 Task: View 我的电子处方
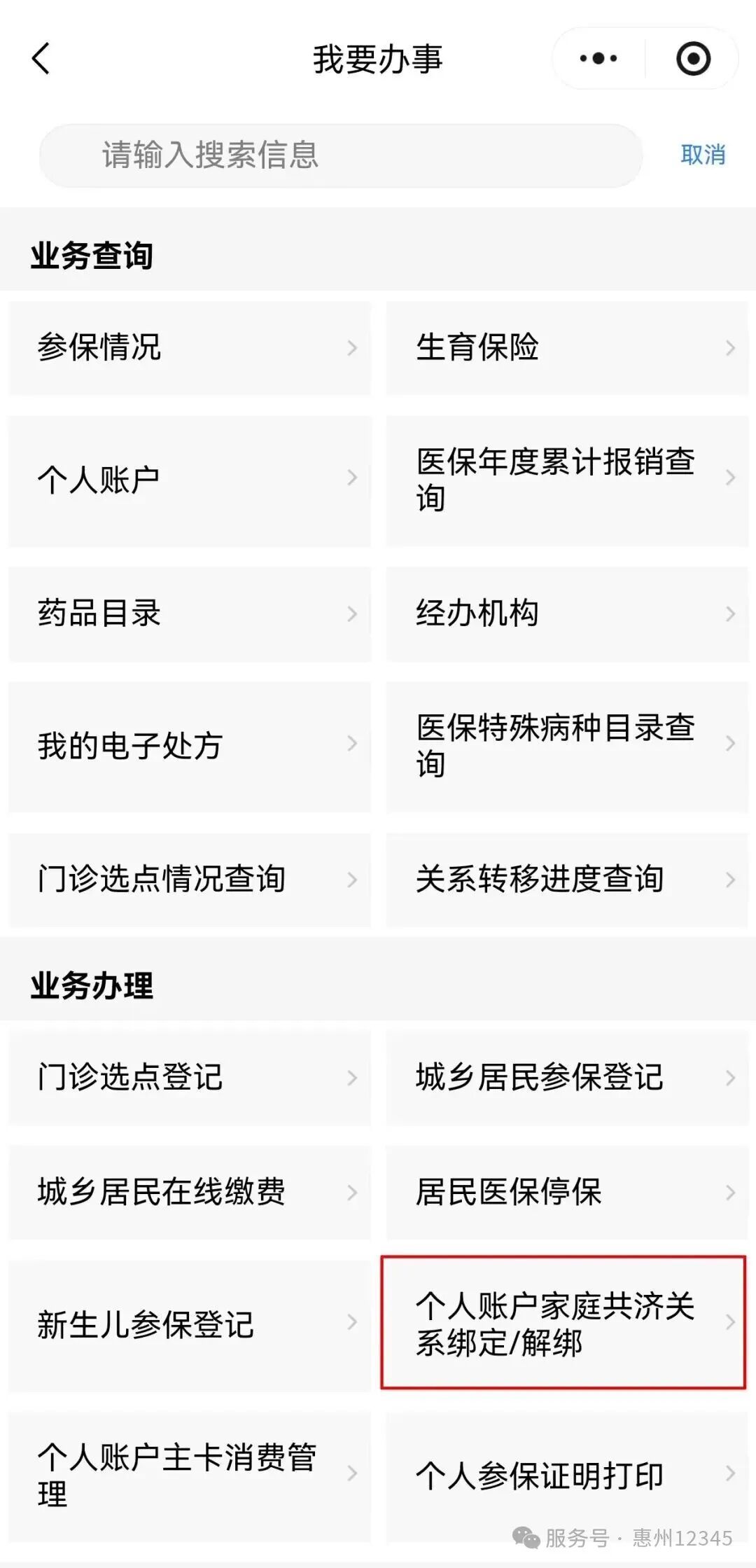point(190,746)
